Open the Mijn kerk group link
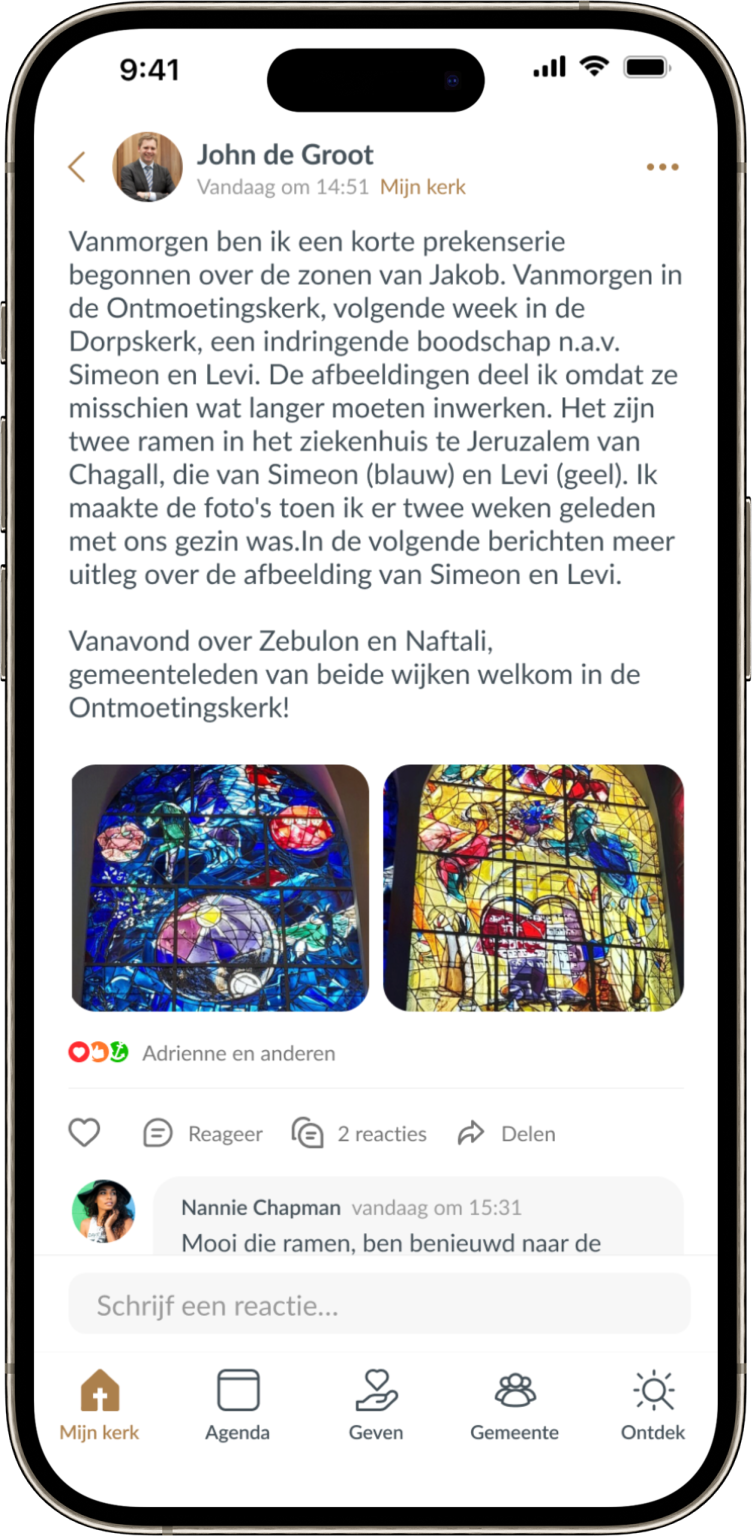The height and width of the screenshot is (1536, 752). [423, 187]
